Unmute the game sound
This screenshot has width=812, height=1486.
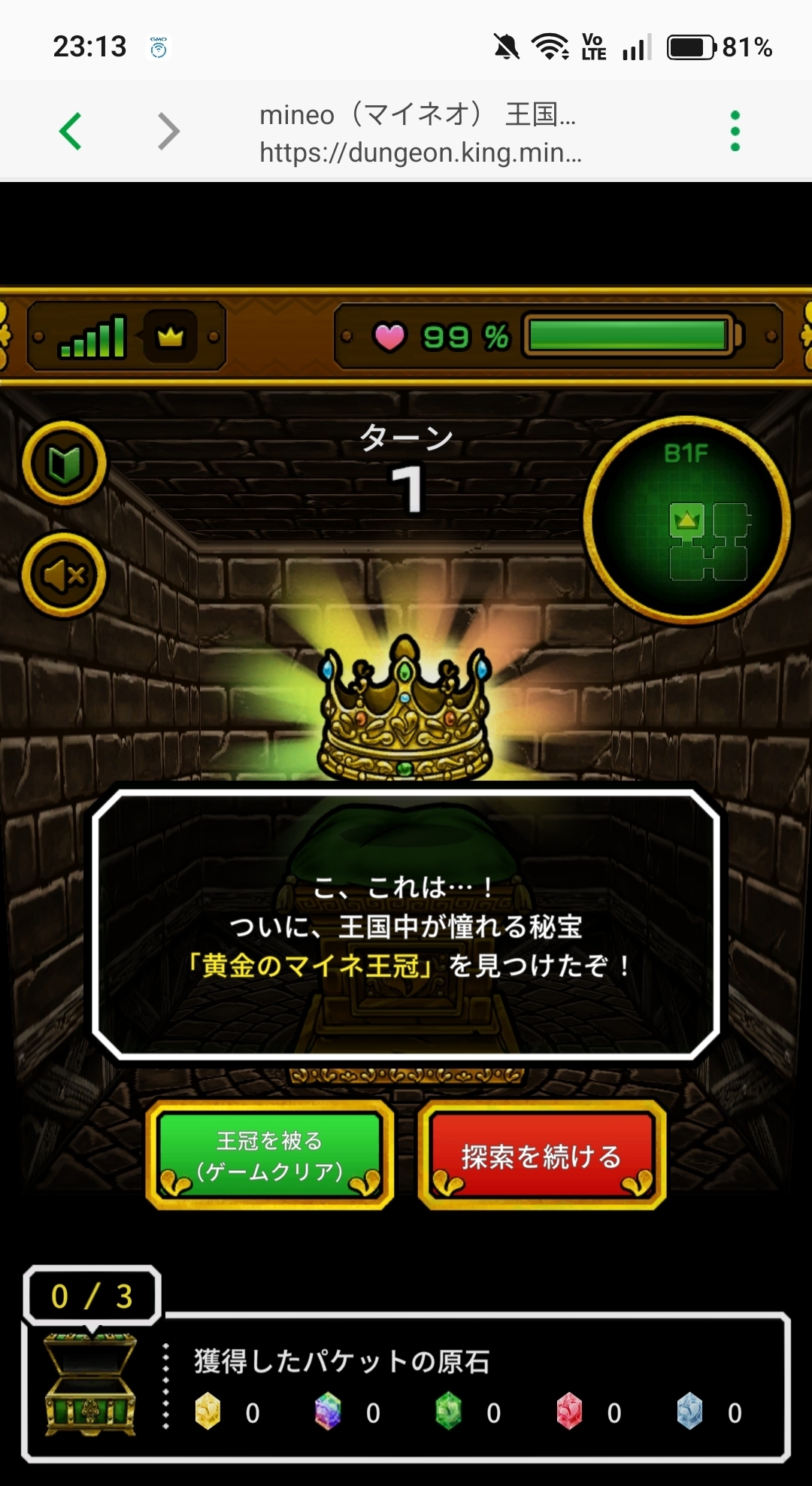pos(65,575)
